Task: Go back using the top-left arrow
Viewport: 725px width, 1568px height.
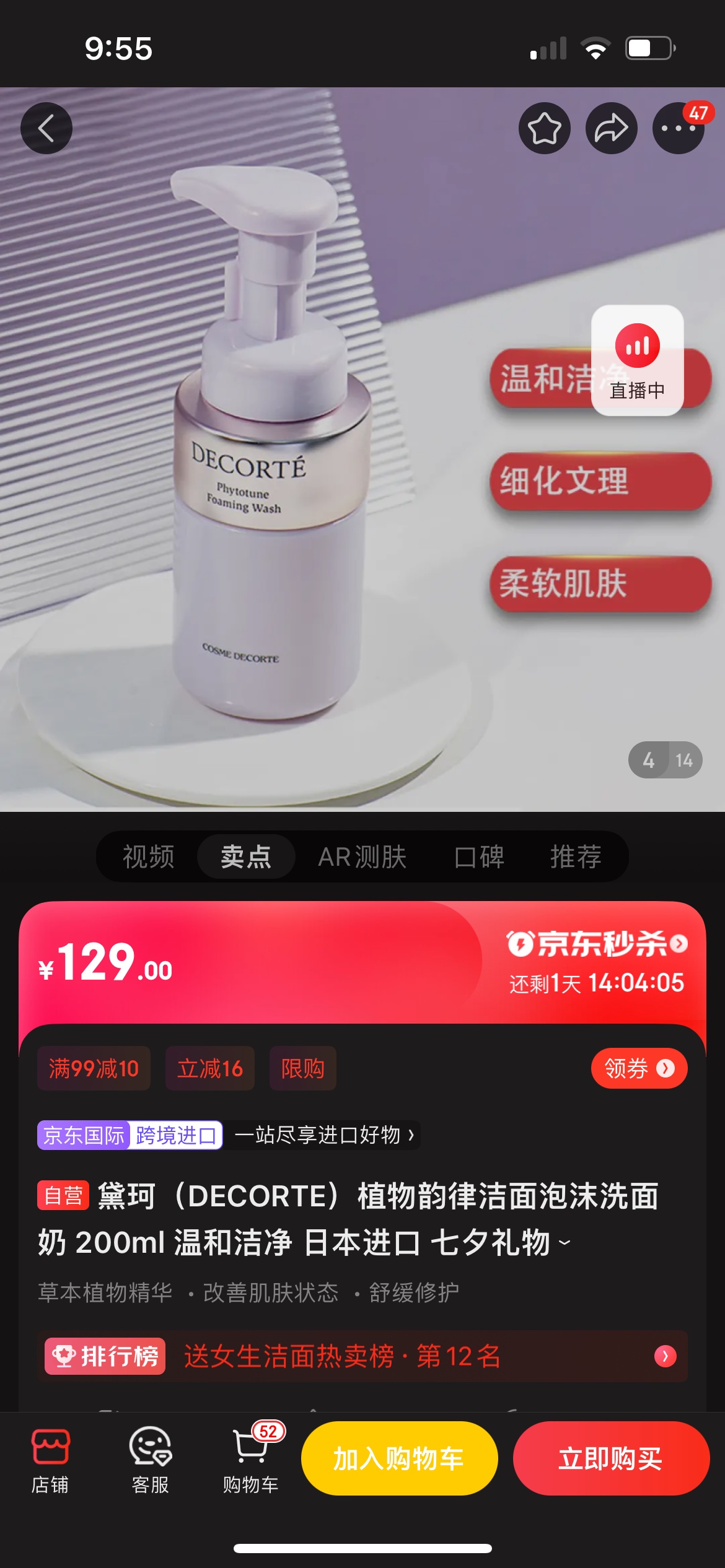Action: pos(46,128)
